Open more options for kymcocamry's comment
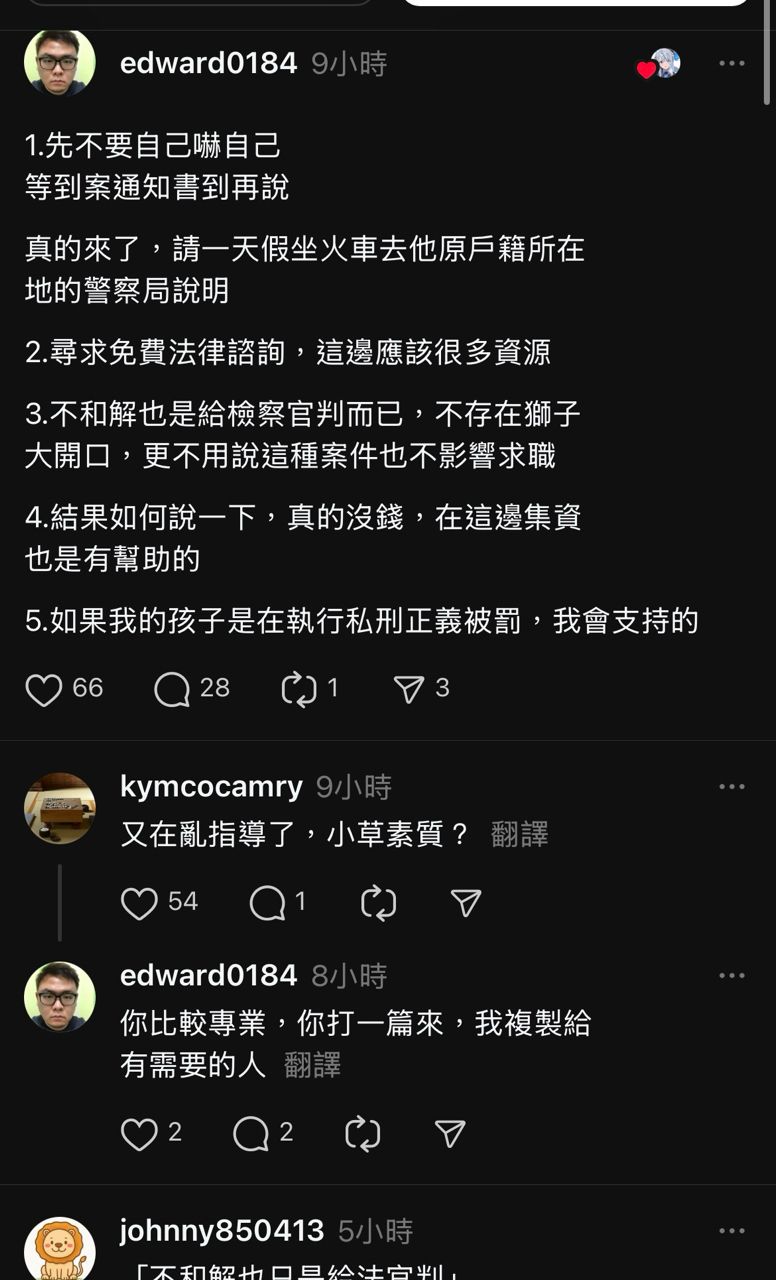776x1280 pixels. [732, 787]
